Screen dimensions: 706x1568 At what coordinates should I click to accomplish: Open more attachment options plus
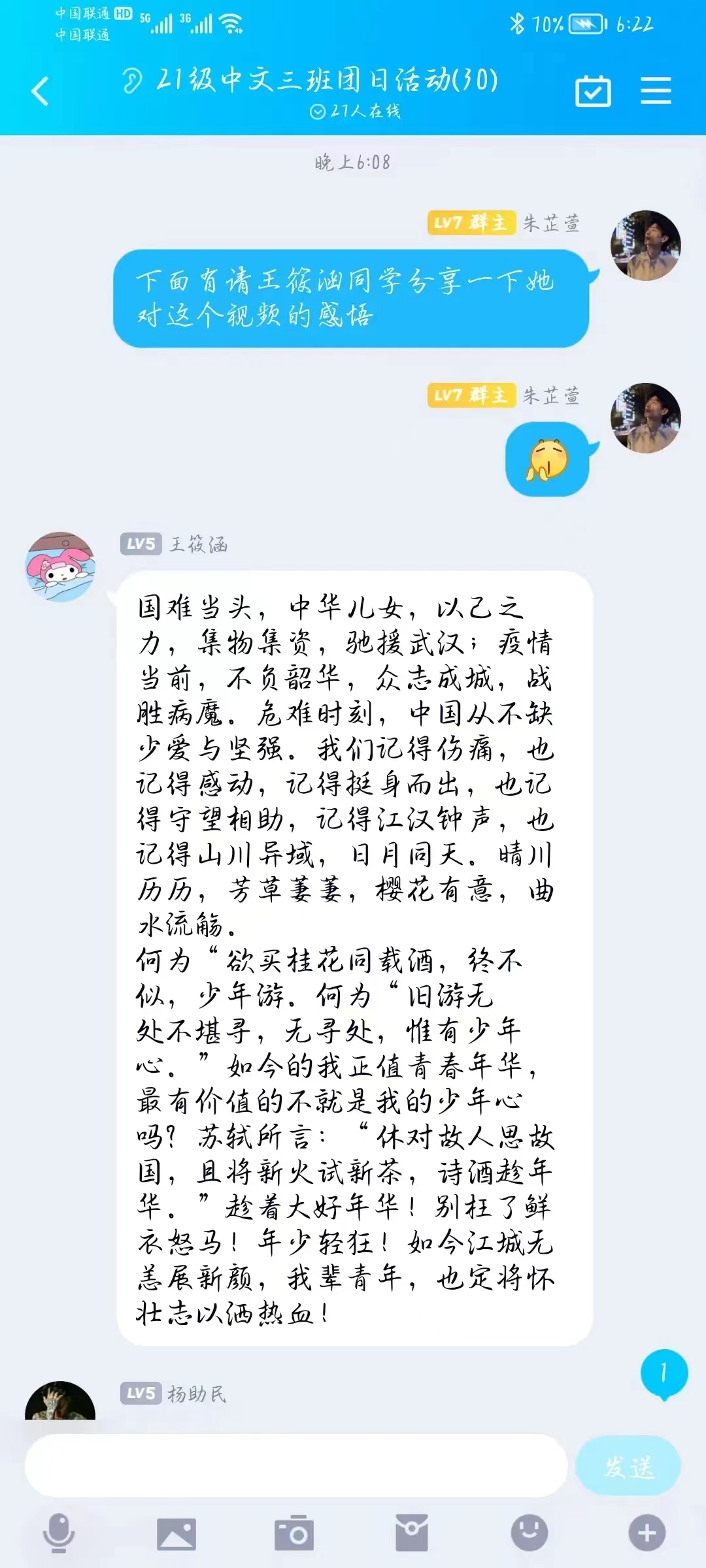(x=647, y=1533)
